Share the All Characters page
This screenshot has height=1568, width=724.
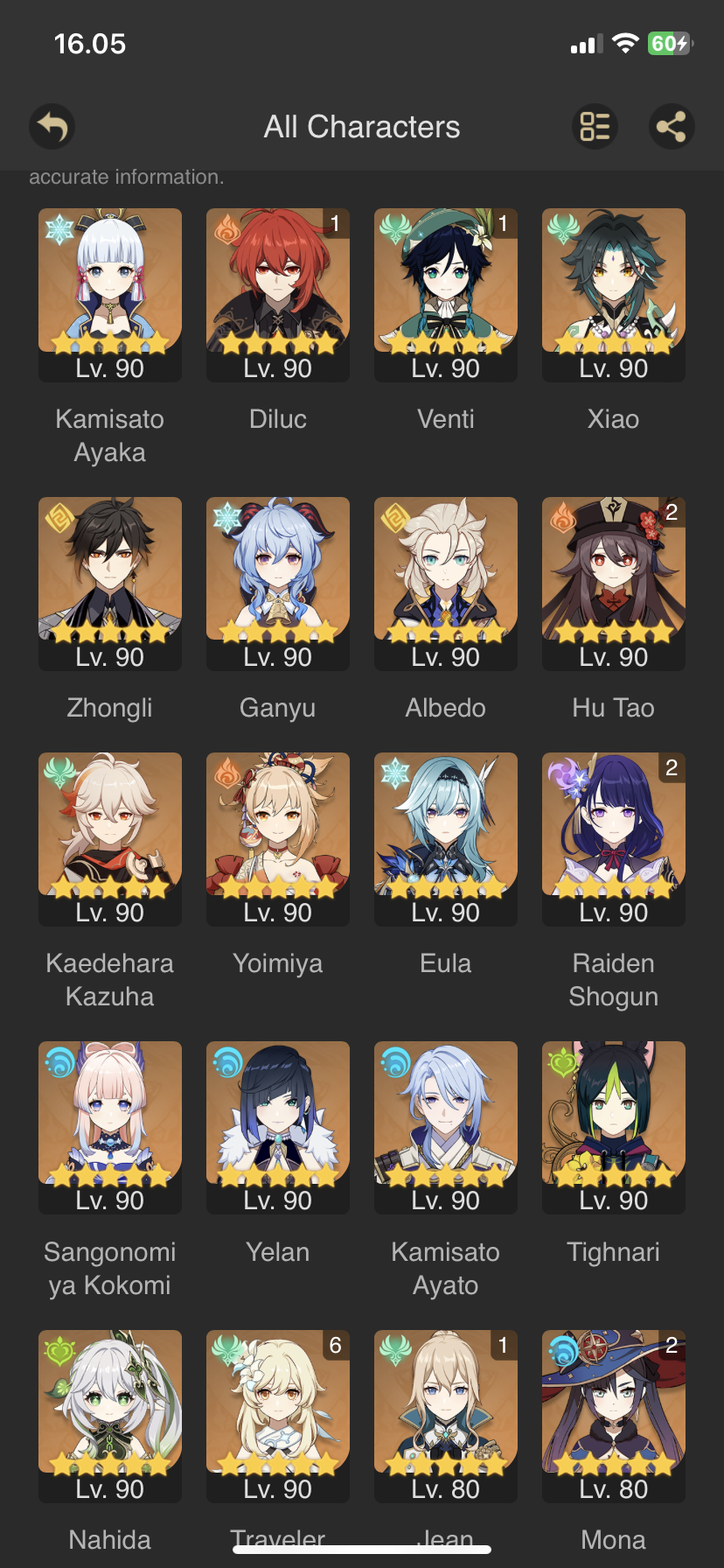pos(672,127)
